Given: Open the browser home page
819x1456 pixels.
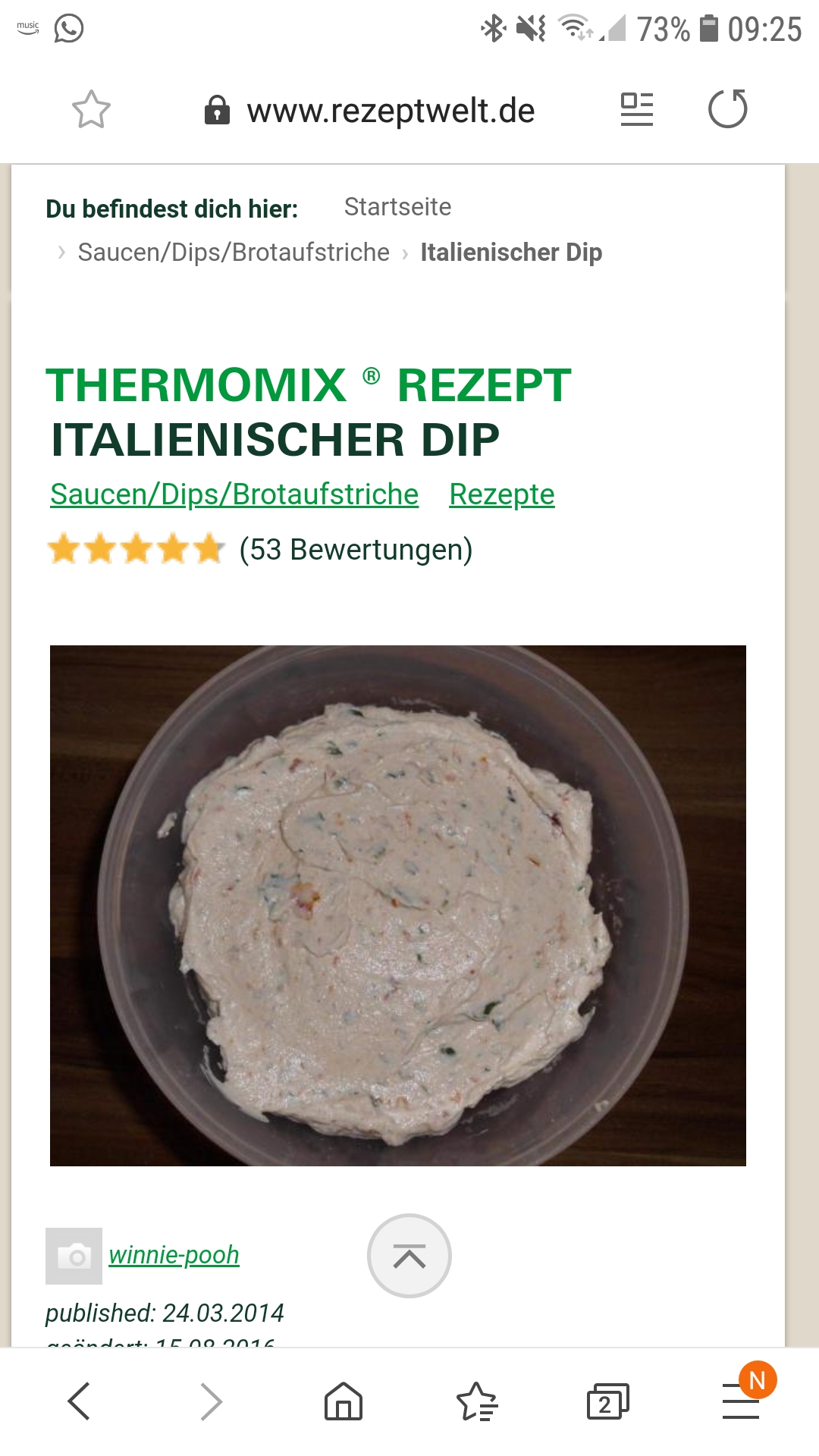Looking at the screenshot, I should point(344,1401).
